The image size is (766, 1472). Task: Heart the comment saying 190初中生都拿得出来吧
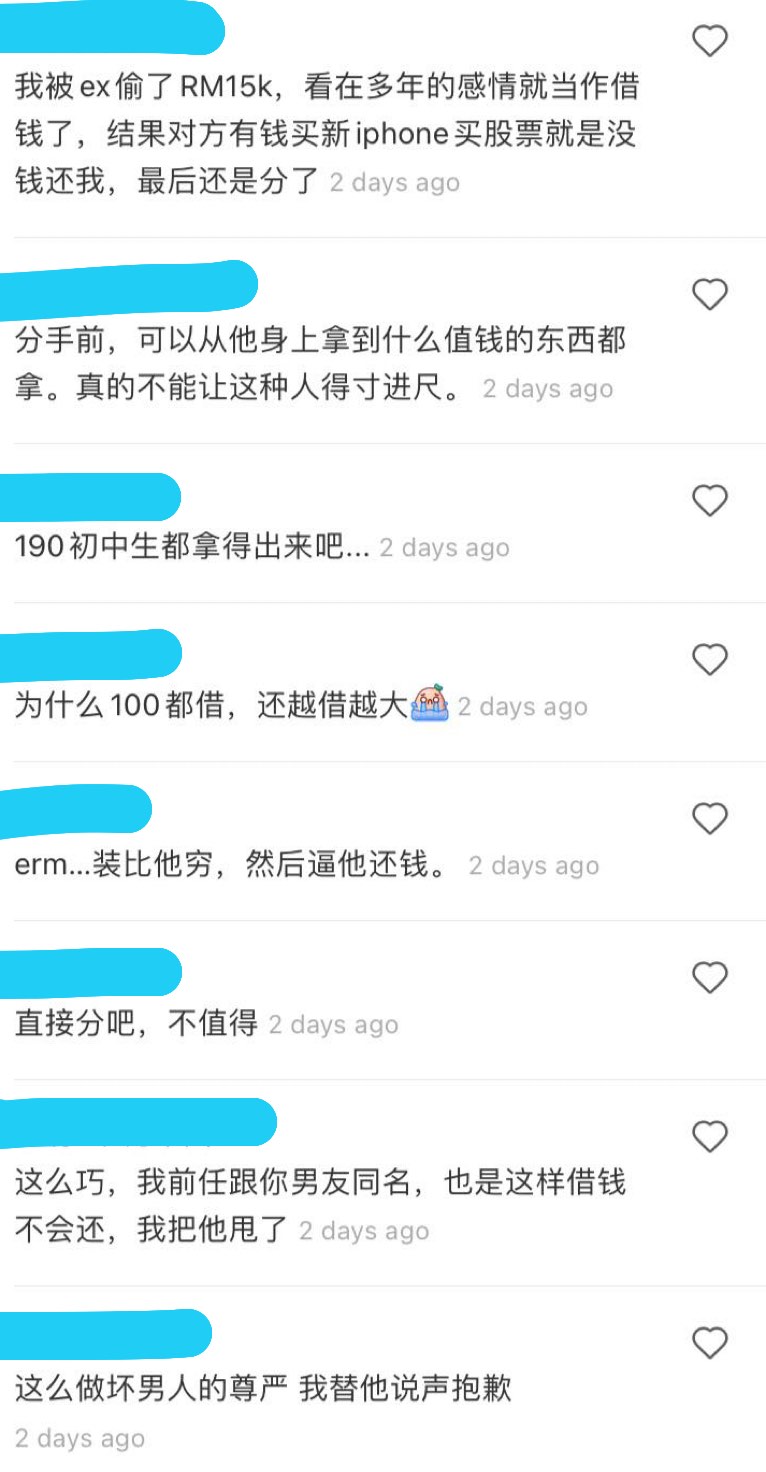pyautogui.click(x=710, y=500)
